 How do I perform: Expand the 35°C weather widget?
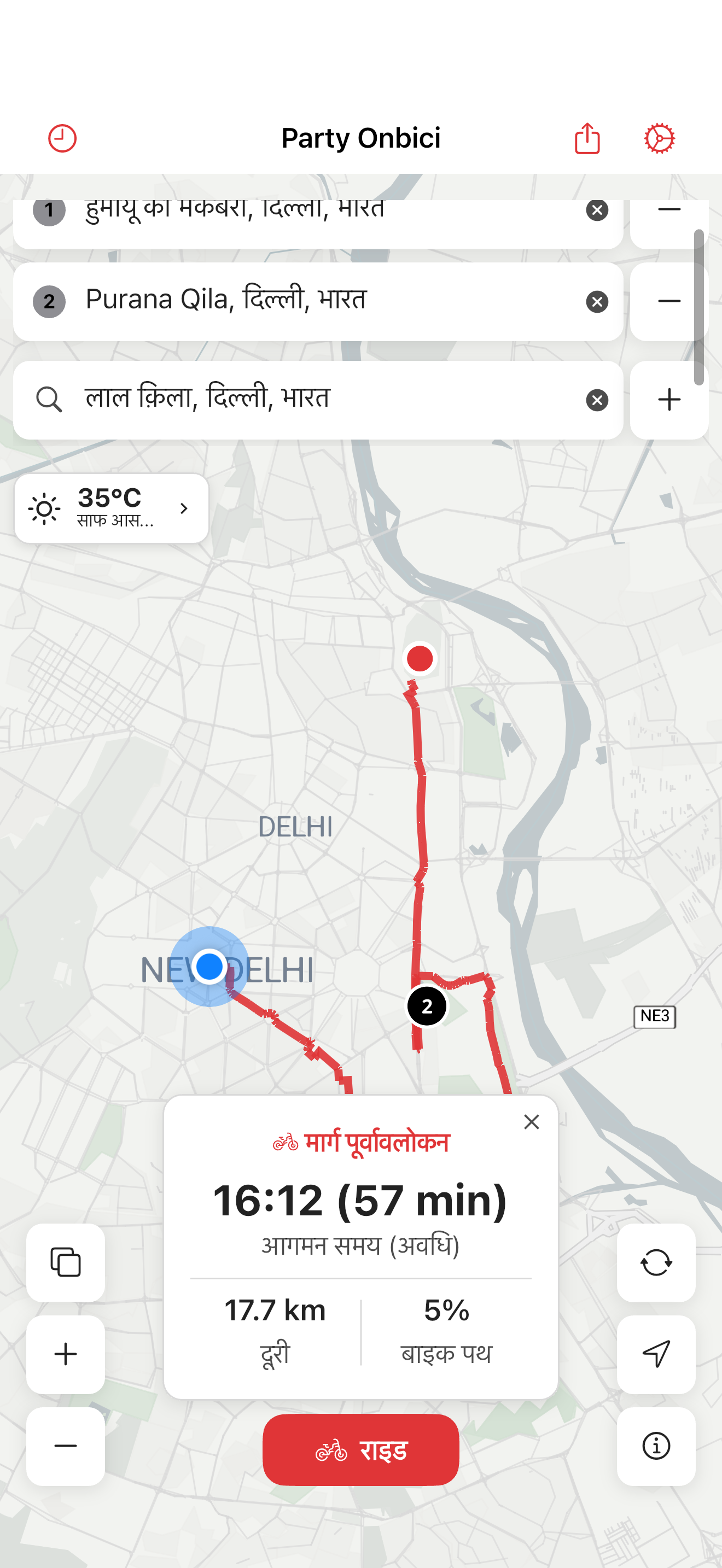[112, 508]
